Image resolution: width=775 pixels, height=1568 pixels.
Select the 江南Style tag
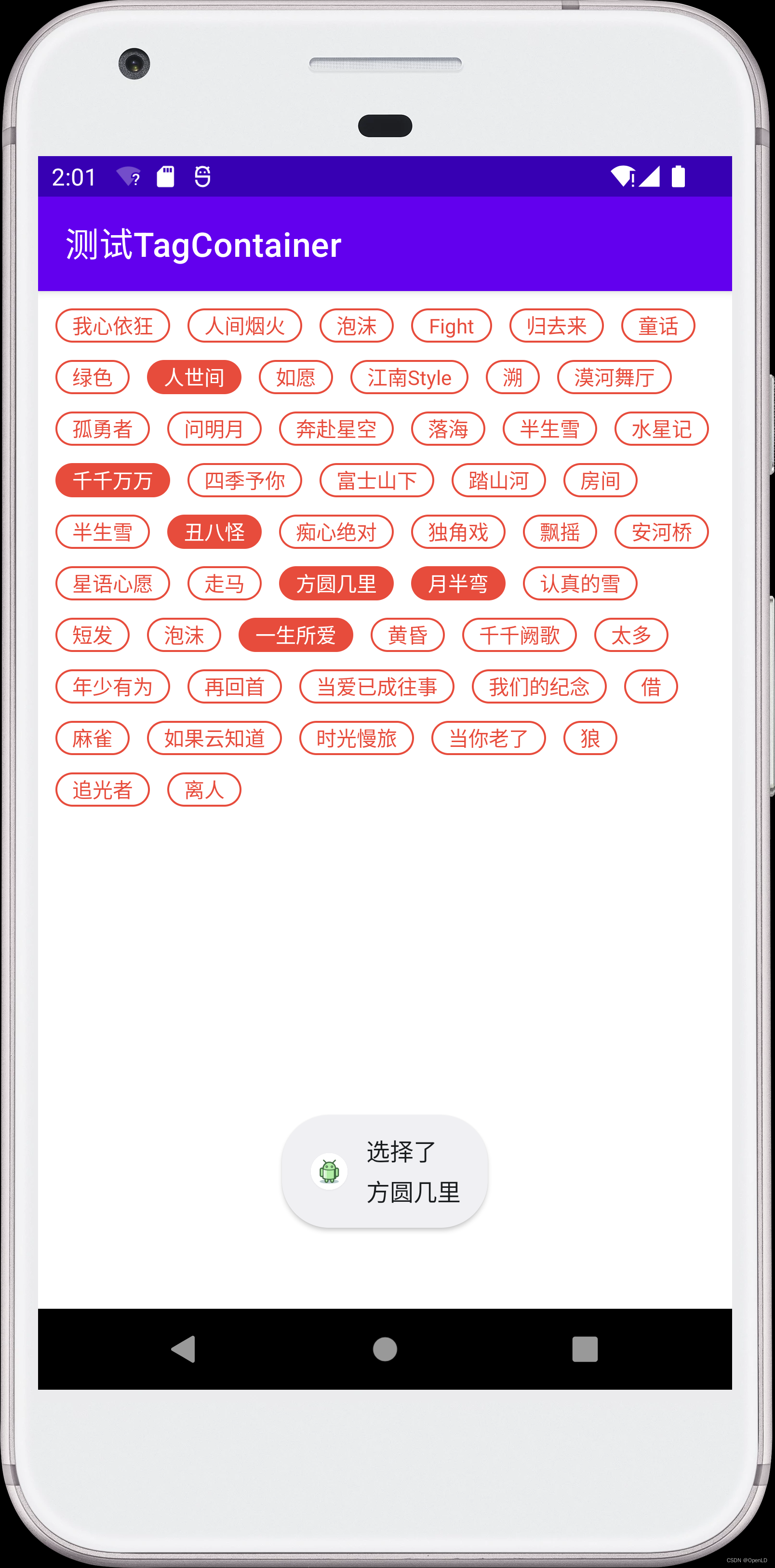[x=409, y=377]
